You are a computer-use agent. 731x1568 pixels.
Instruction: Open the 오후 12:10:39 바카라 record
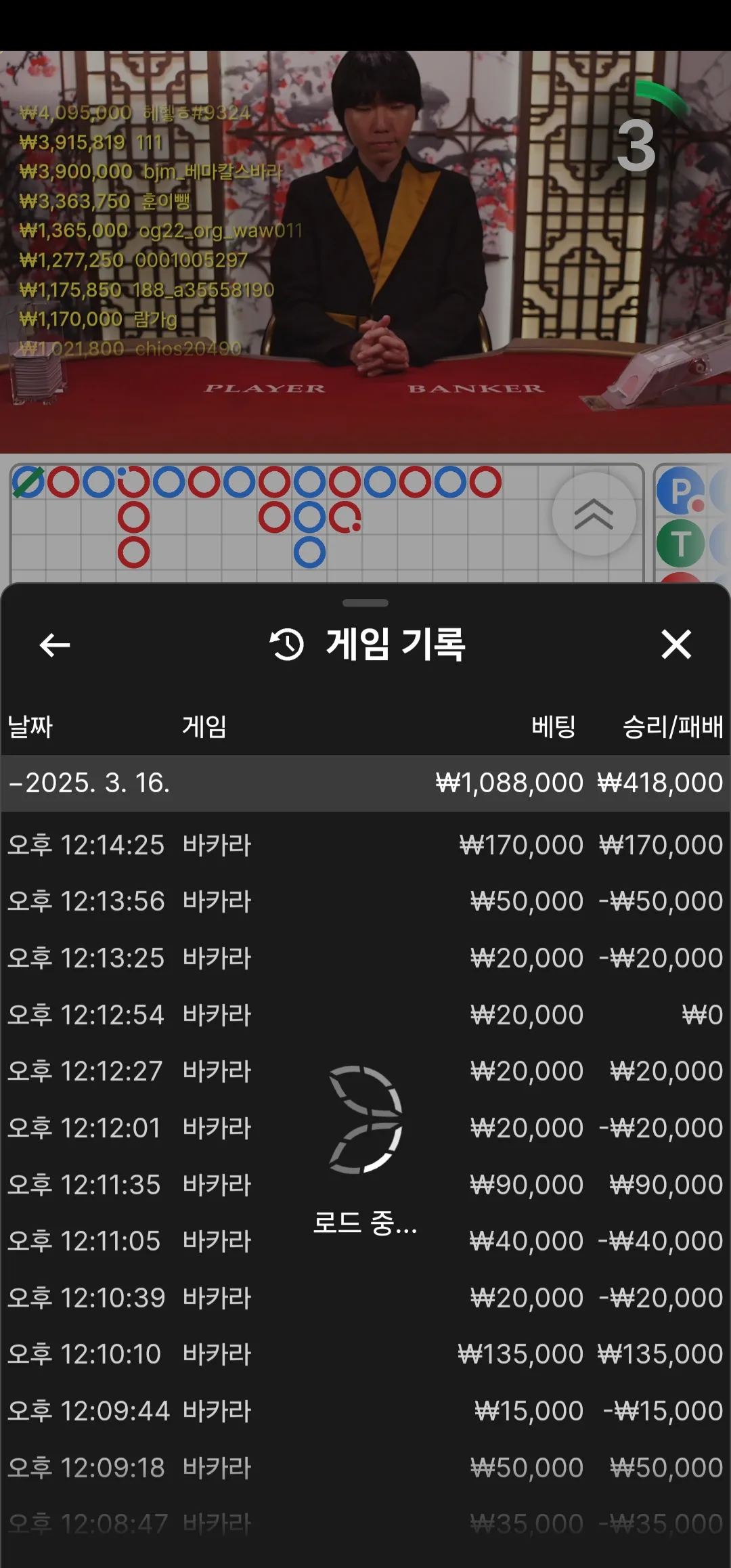(x=365, y=1298)
